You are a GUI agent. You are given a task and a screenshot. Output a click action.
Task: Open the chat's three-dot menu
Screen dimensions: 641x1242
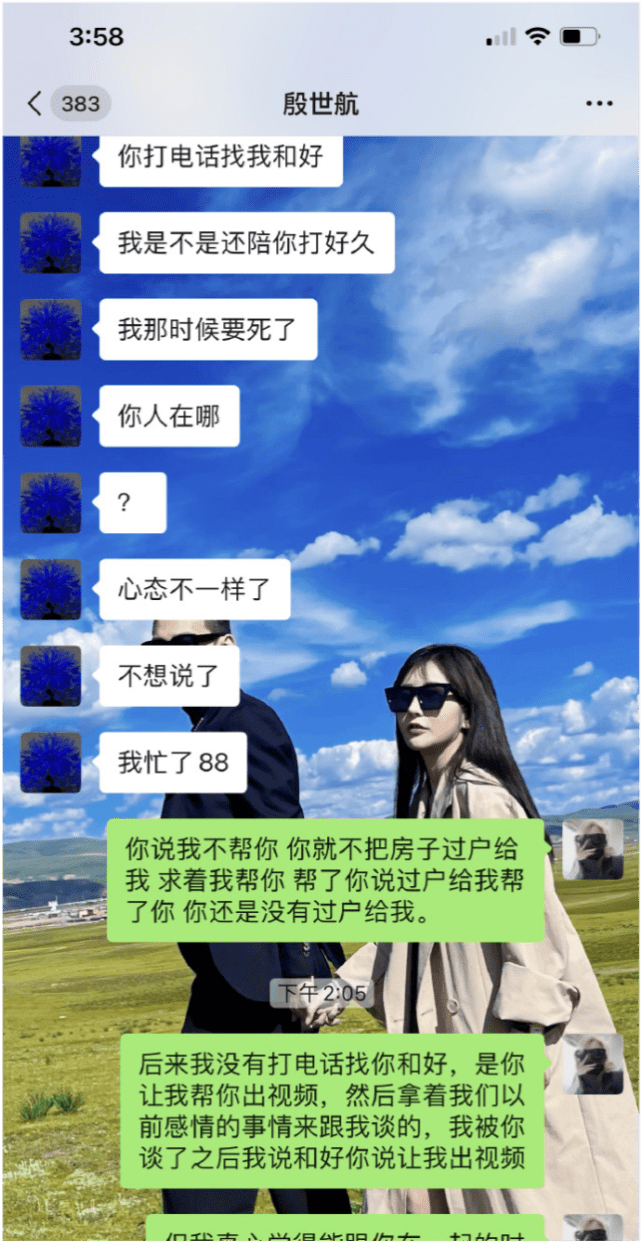click(x=598, y=104)
